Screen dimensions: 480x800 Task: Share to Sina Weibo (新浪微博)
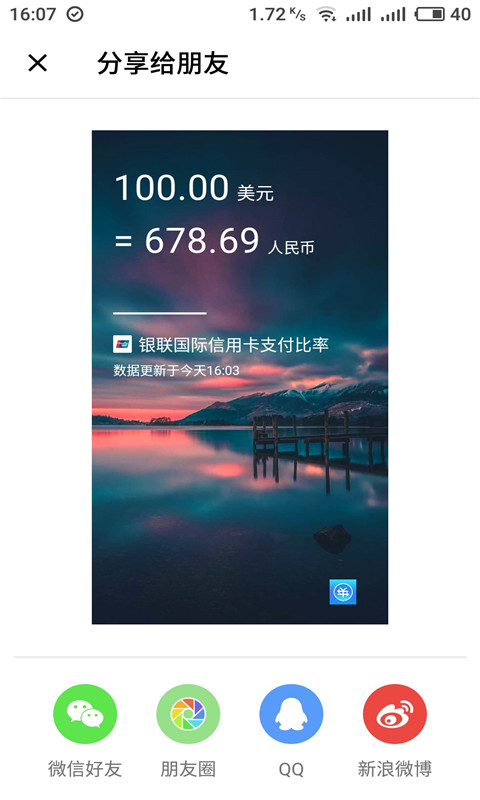pyautogui.click(x=395, y=714)
